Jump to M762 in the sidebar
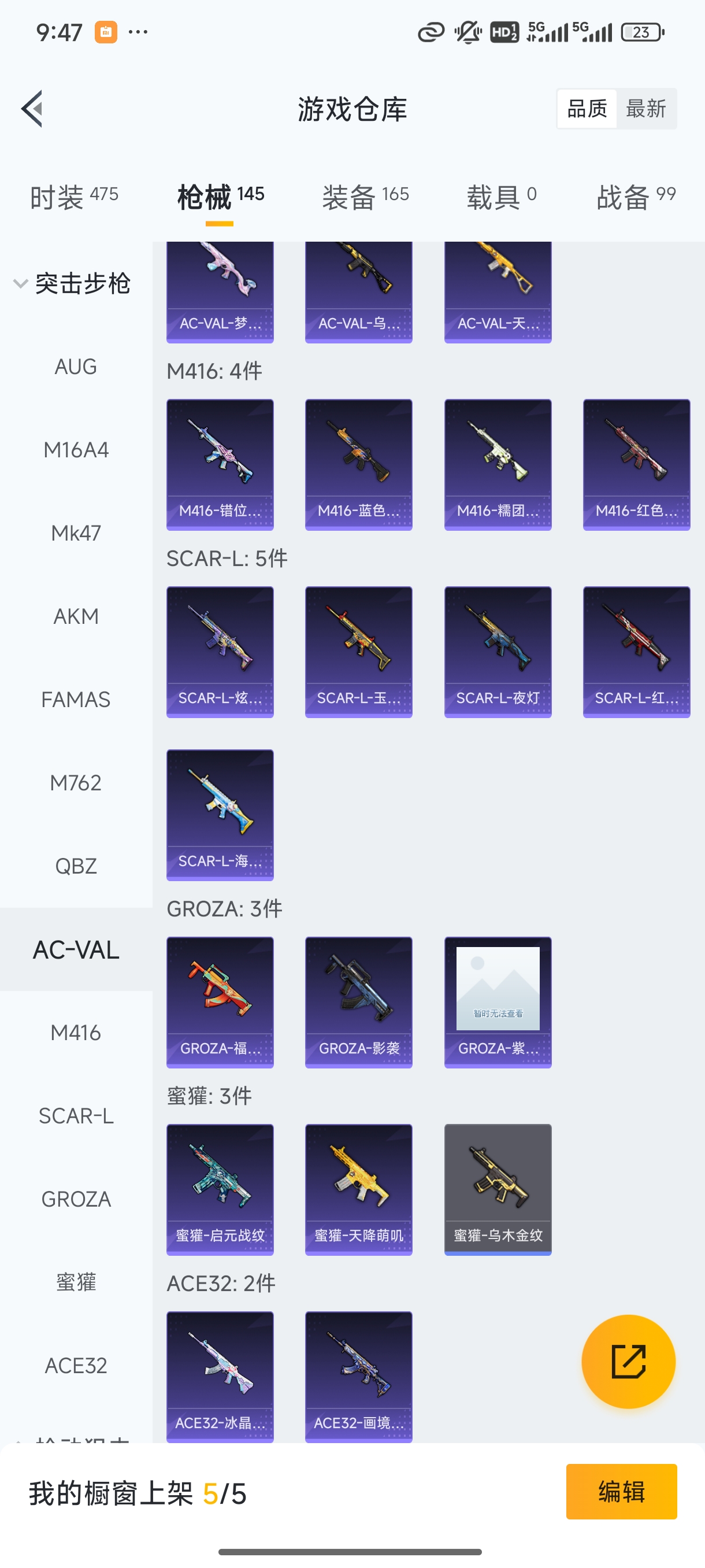705x1568 pixels. (x=76, y=782)
